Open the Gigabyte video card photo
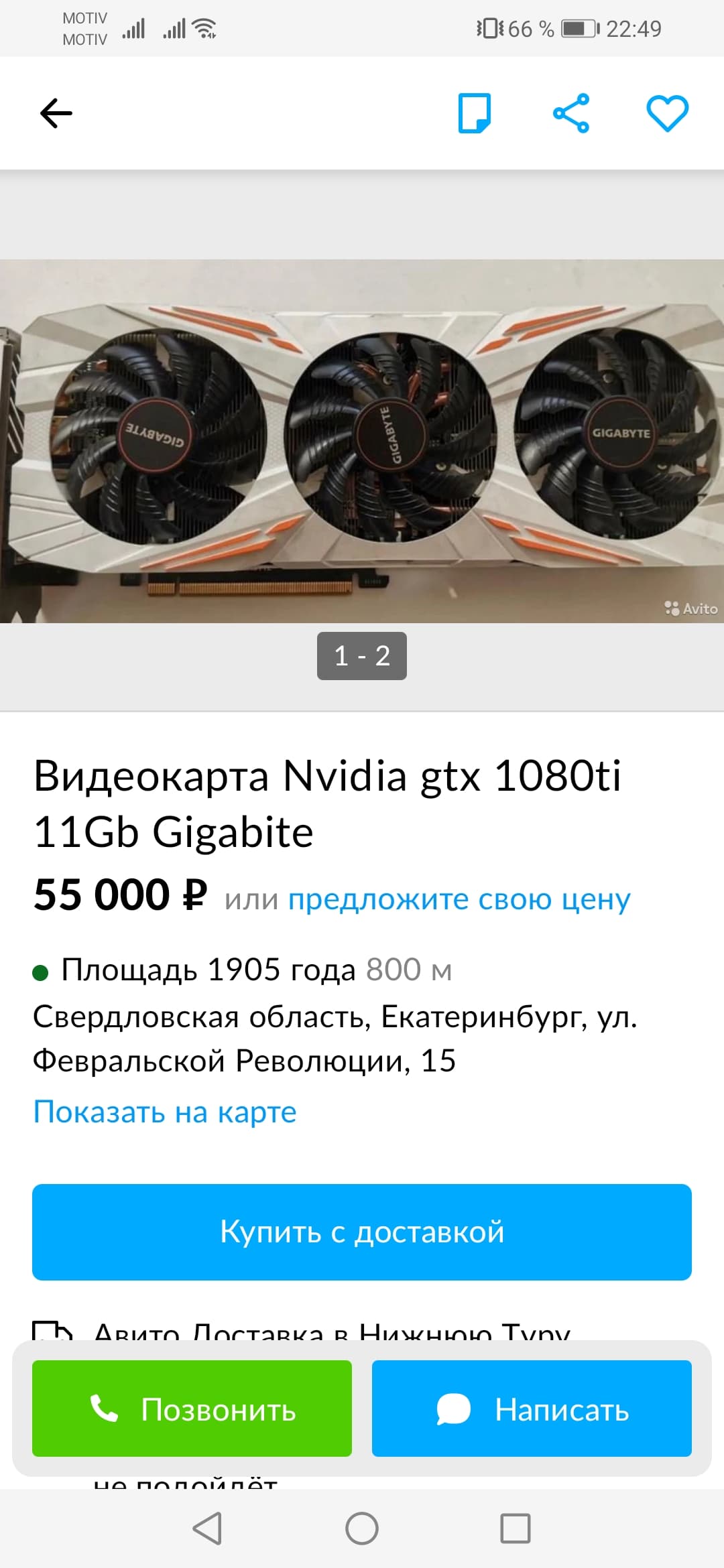 [x=362, y=441]
